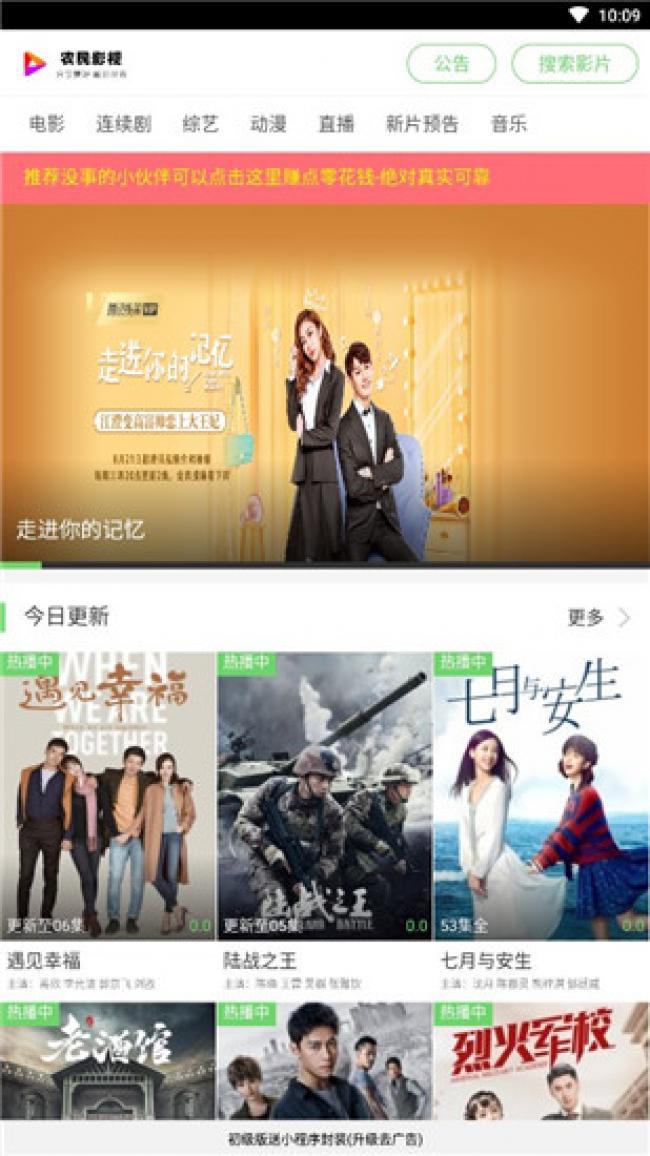Tap the 初级版 upgrade notice at the bottom

pyautogui.click(x=324, y=1138)
